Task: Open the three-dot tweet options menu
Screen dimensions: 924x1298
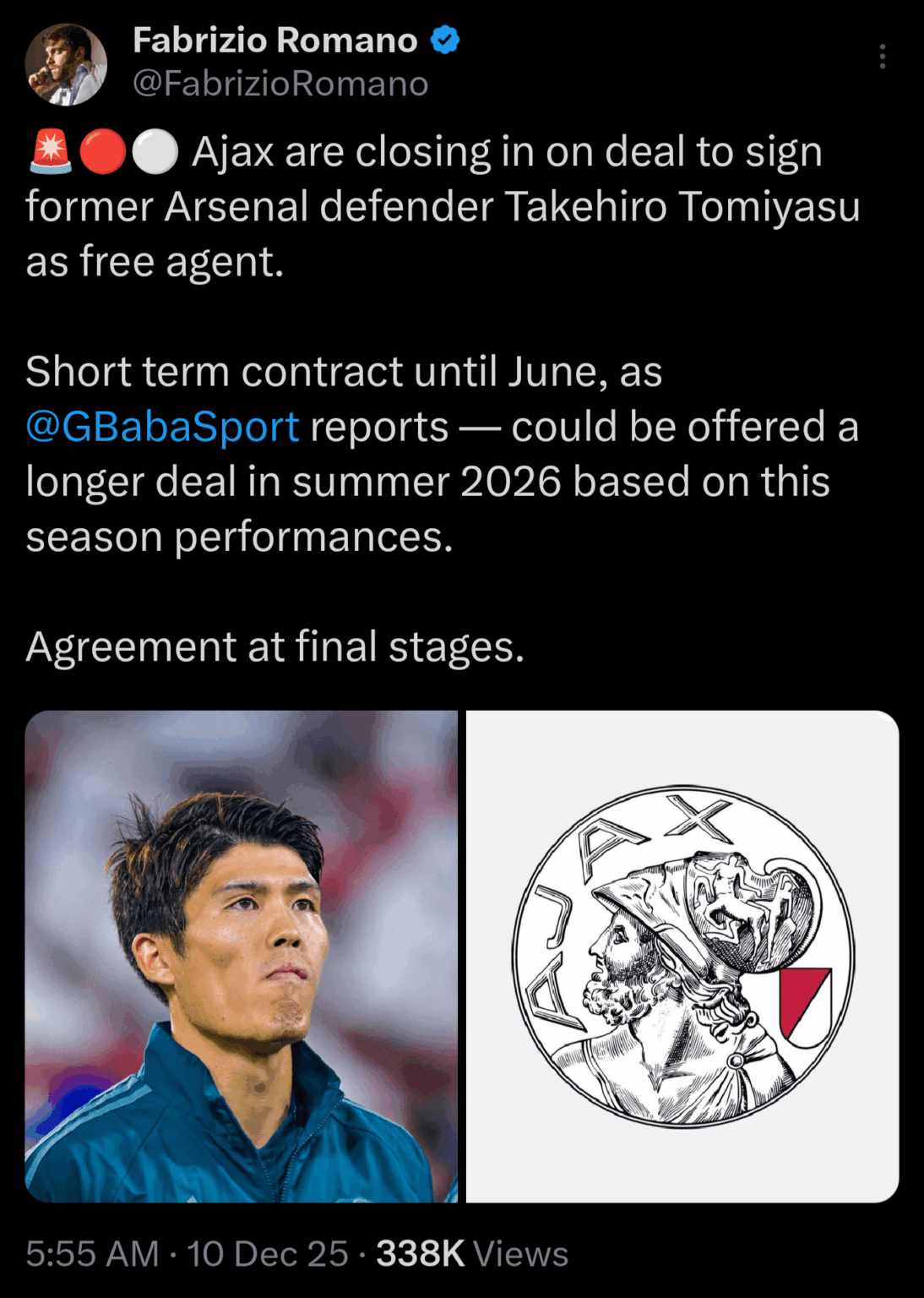Action: [x=883, y=56]
